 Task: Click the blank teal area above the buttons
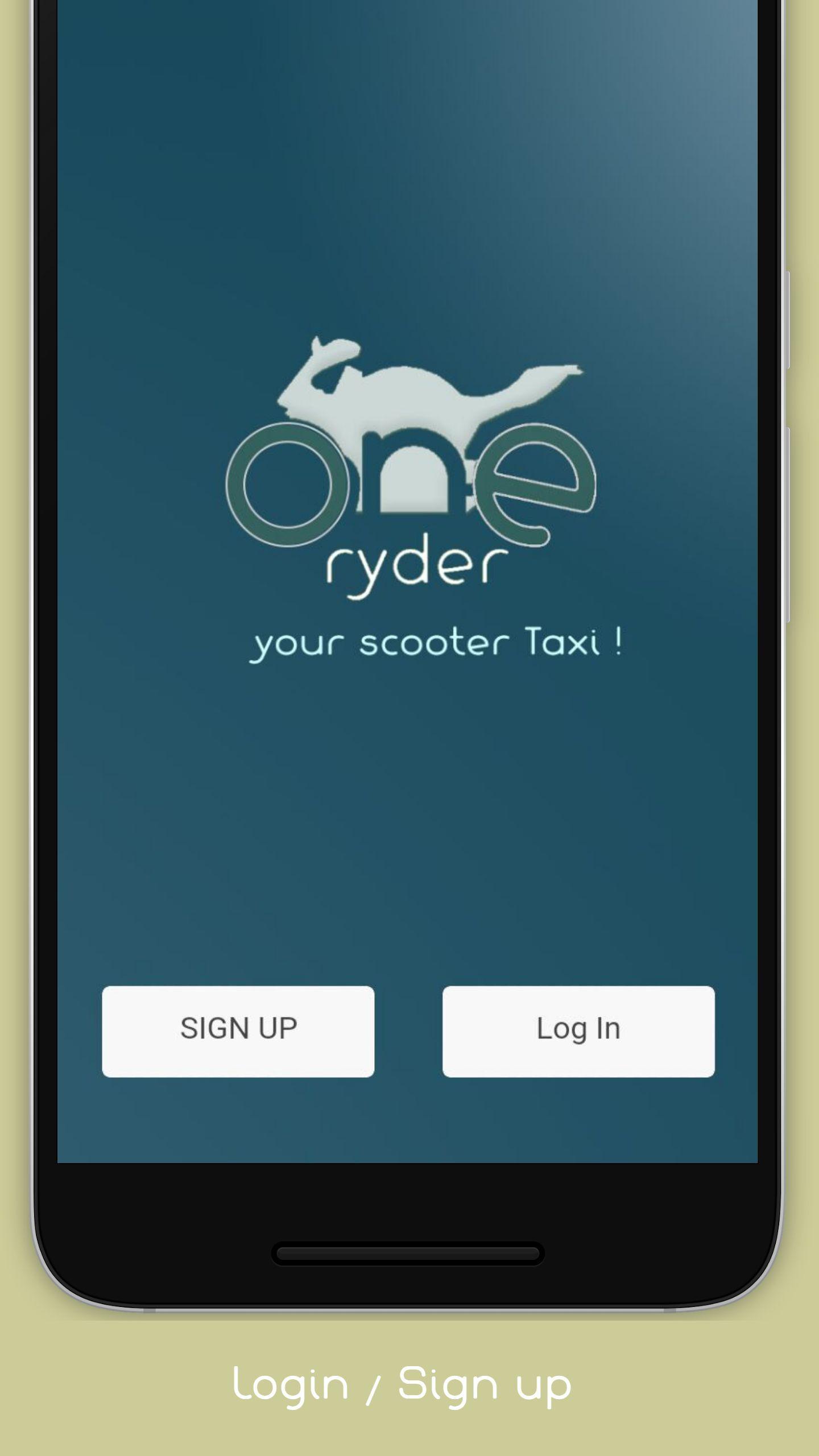click(409, 825)
